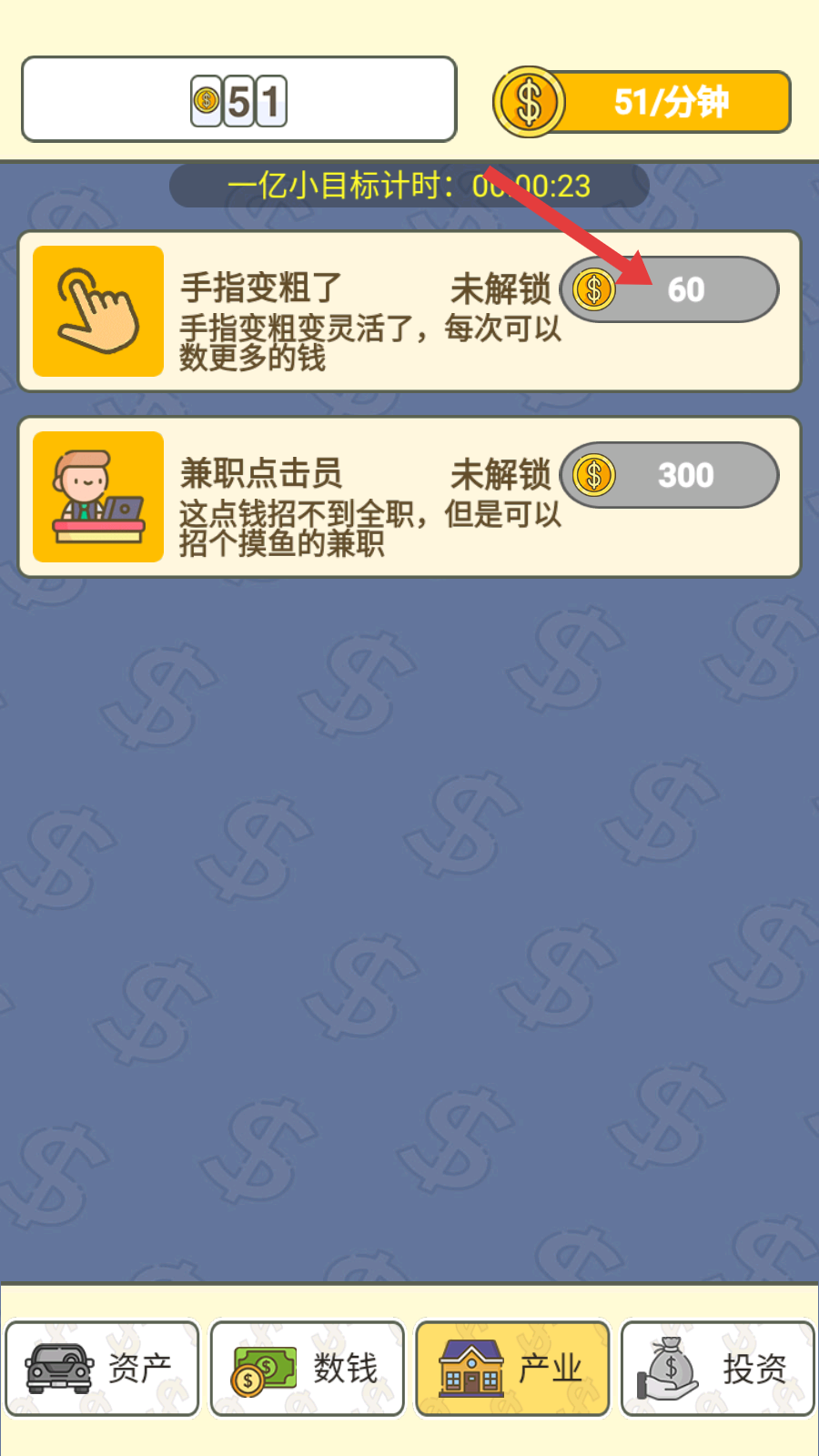Switch to the 资产 tab
Viewport: 819px width, 1456px height.
click(x=102, y=1369)
